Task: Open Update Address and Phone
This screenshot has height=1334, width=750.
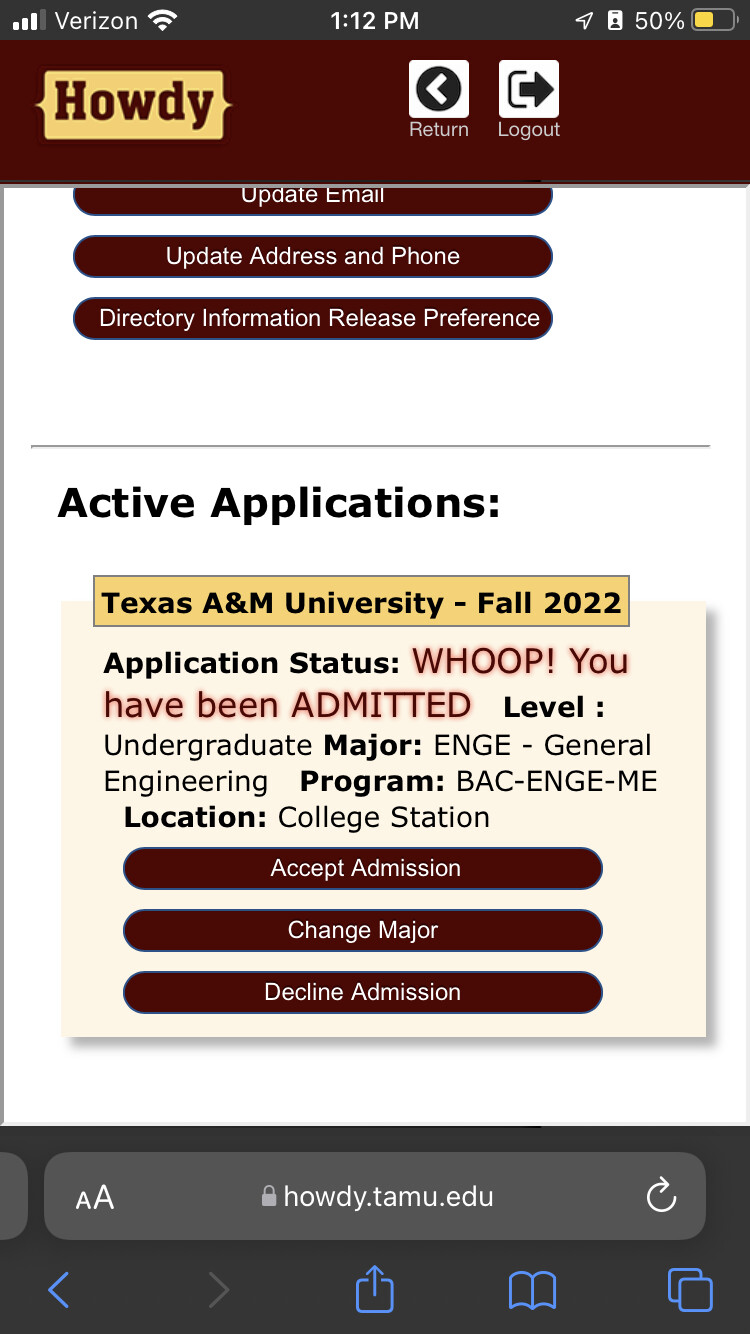Action: (x=312, y=257)
